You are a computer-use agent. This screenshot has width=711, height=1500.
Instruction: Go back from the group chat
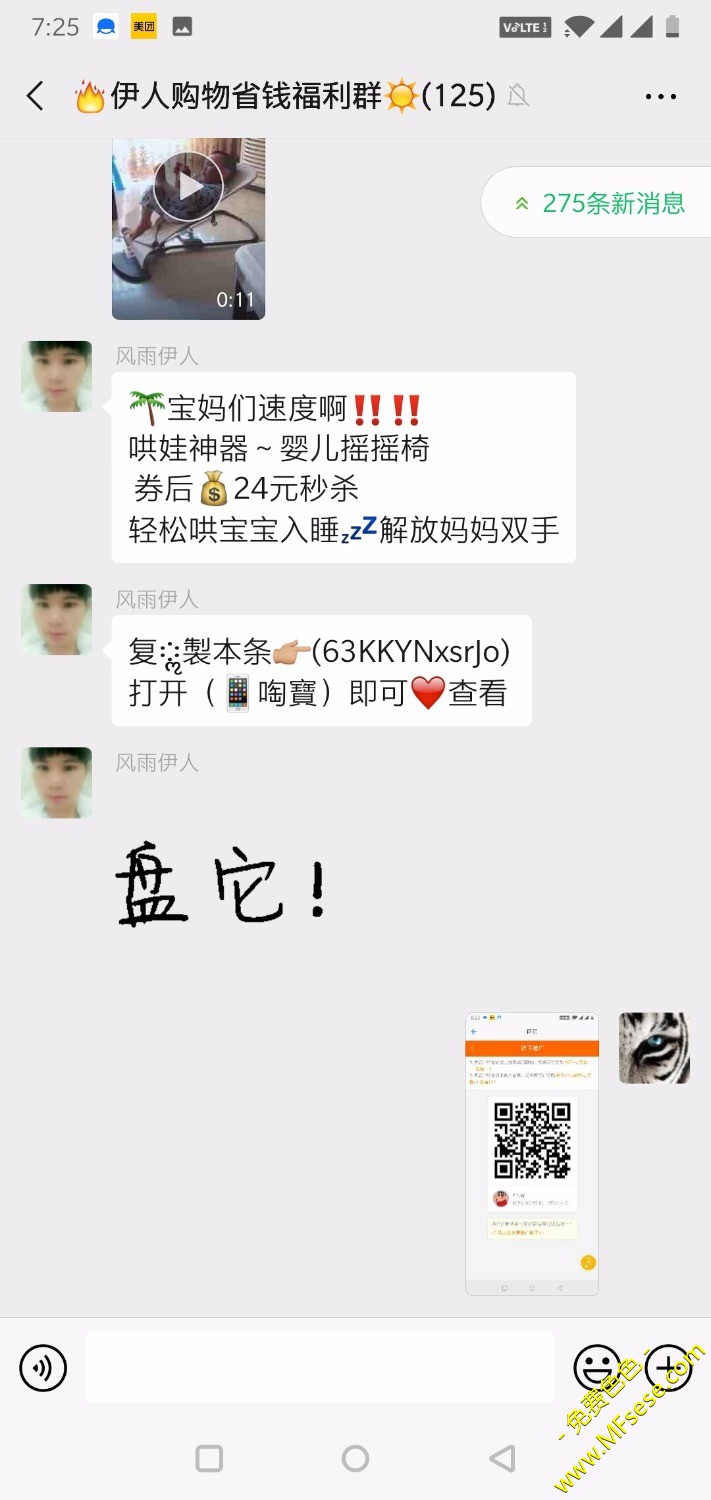[x=35, y=96]
